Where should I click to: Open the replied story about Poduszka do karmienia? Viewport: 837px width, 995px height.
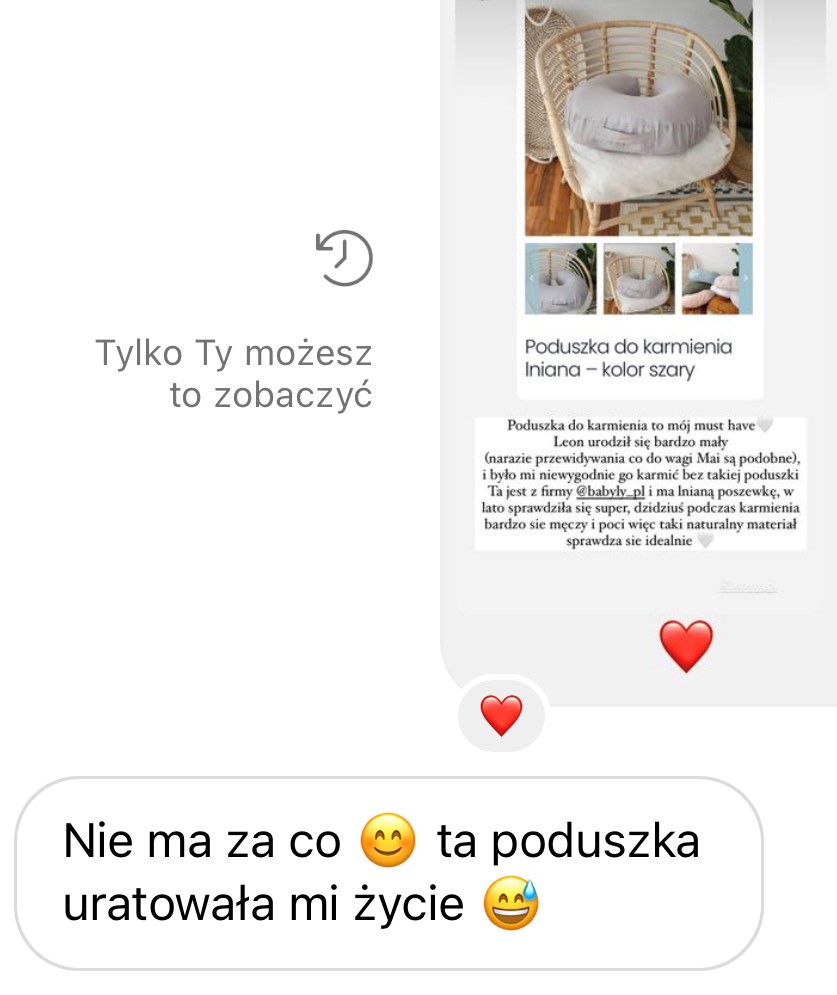pos(639,300)
